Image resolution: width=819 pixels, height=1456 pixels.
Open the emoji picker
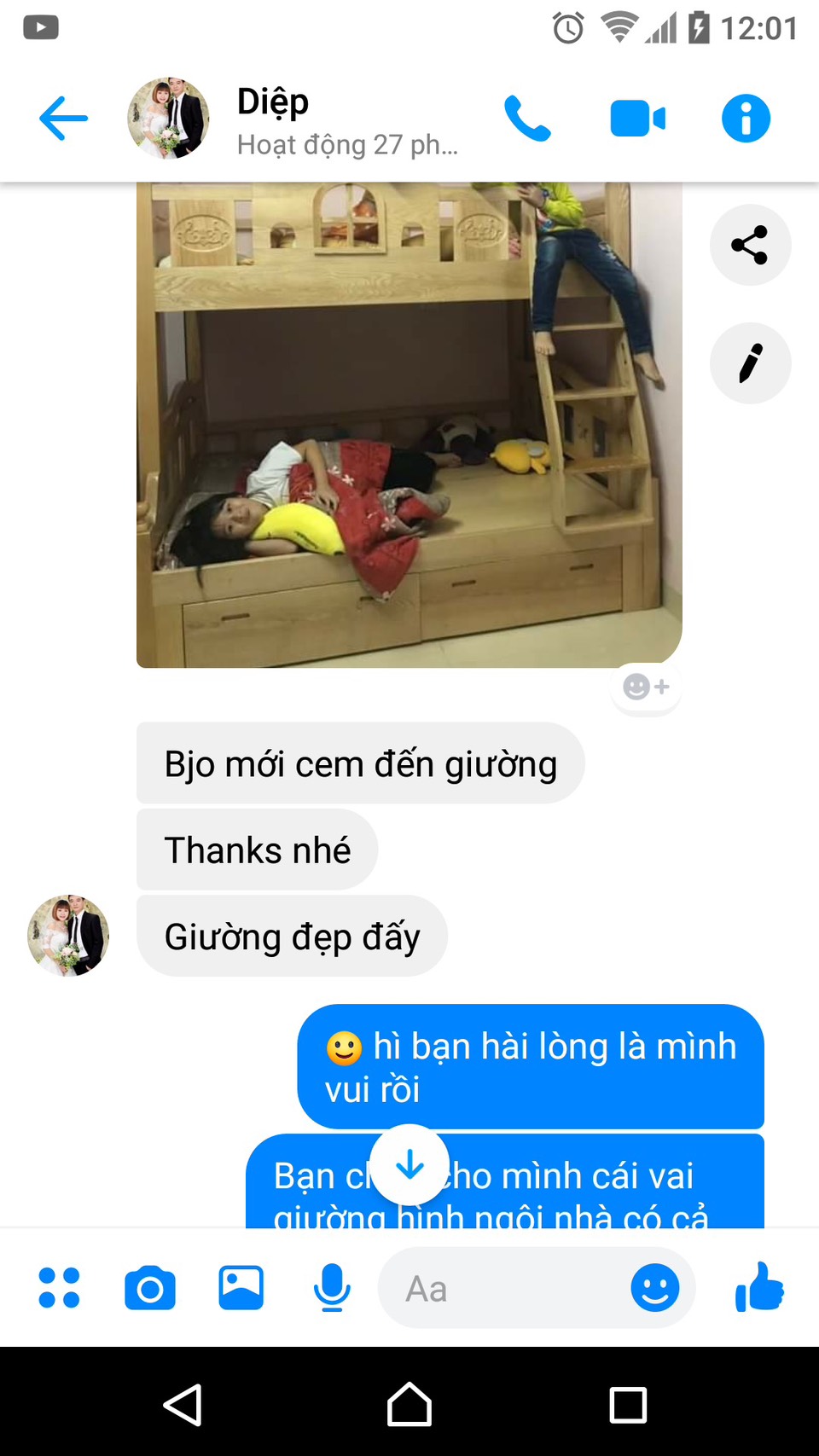tap(654, 1288)
